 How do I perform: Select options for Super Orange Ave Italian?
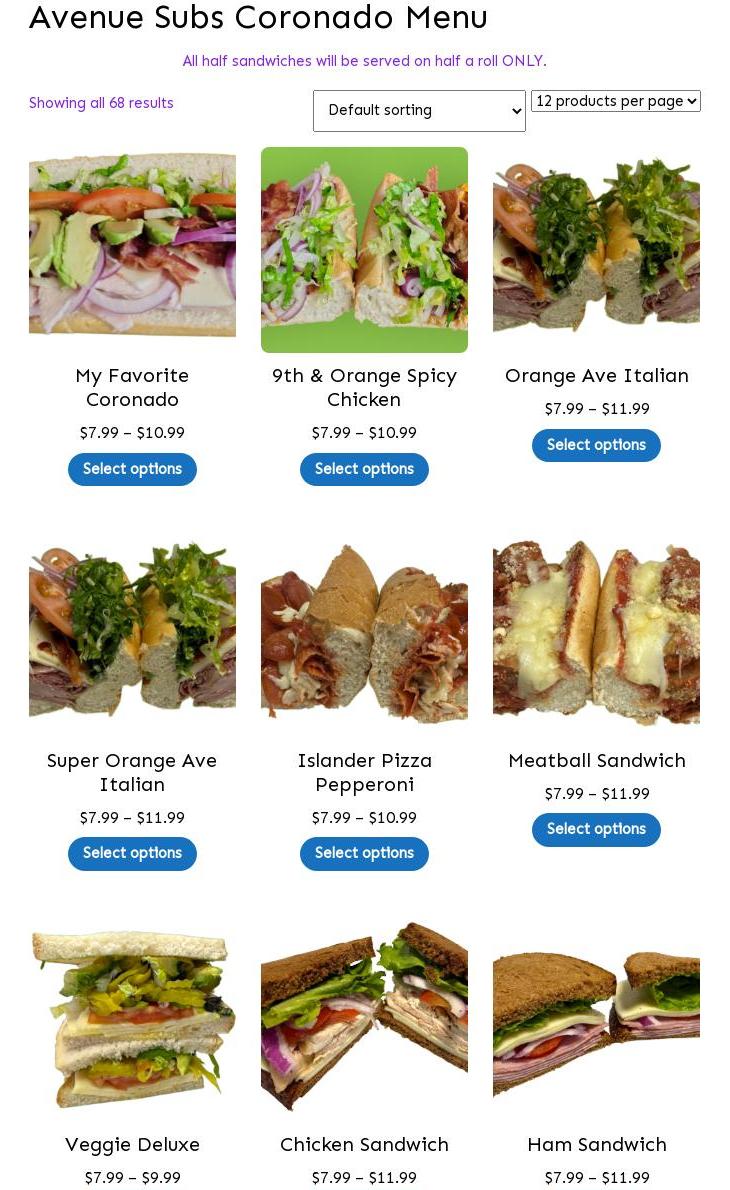tap(132, 853)
